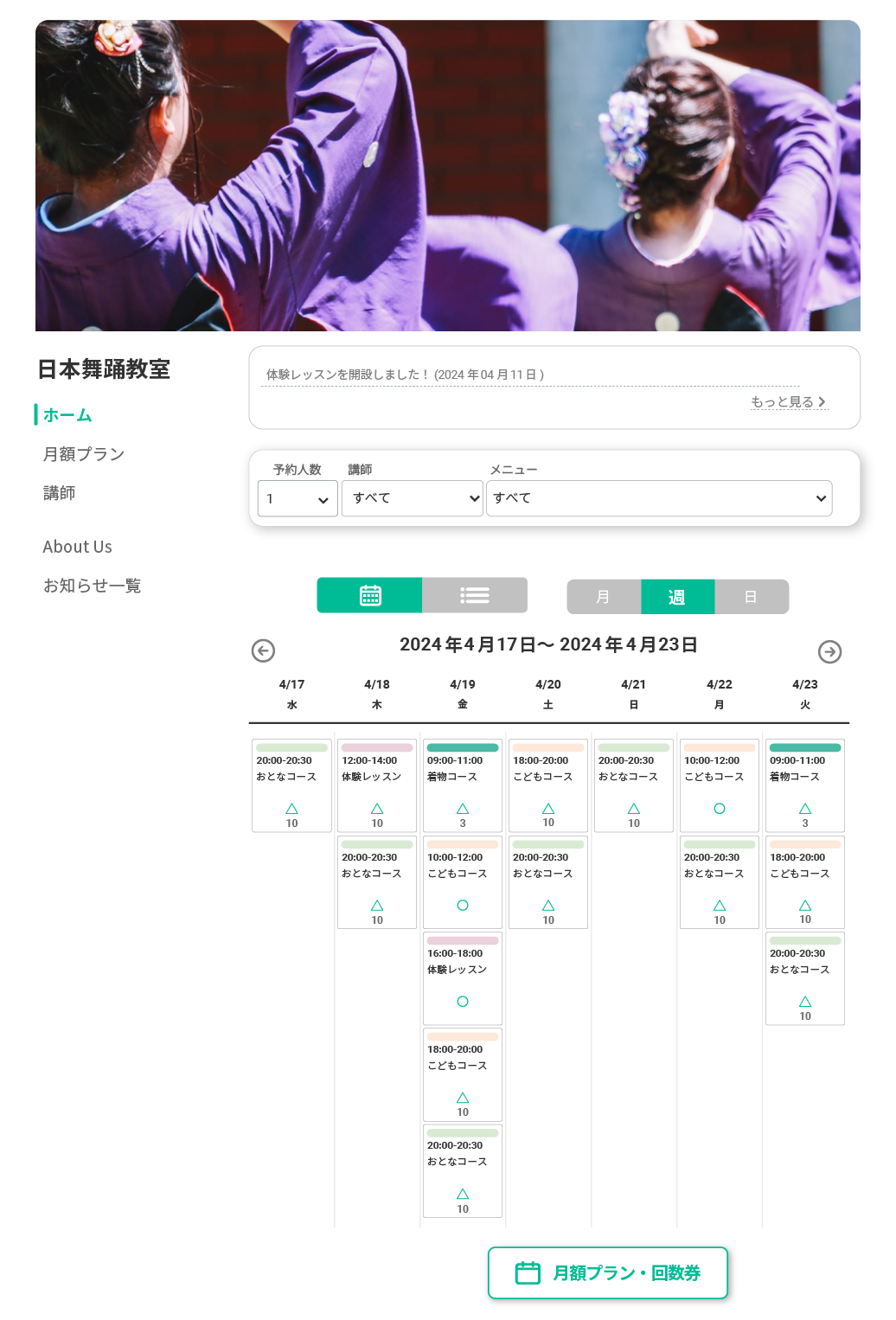Open 4/17 20:00-20:30 おとなコース slot
The height and width of the screenshot is (1320, 896).
(291, 785)
